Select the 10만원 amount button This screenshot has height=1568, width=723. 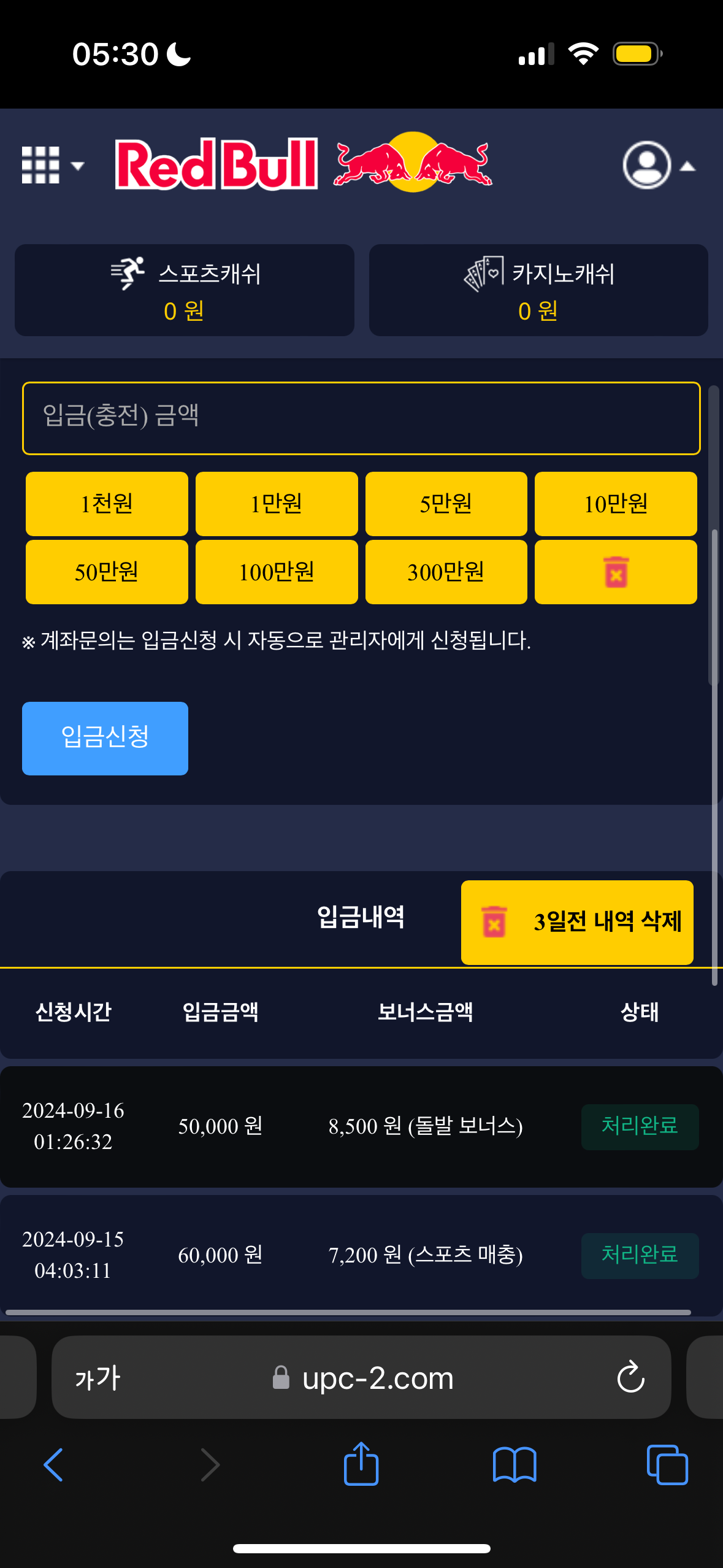click(x=616, y=504)
